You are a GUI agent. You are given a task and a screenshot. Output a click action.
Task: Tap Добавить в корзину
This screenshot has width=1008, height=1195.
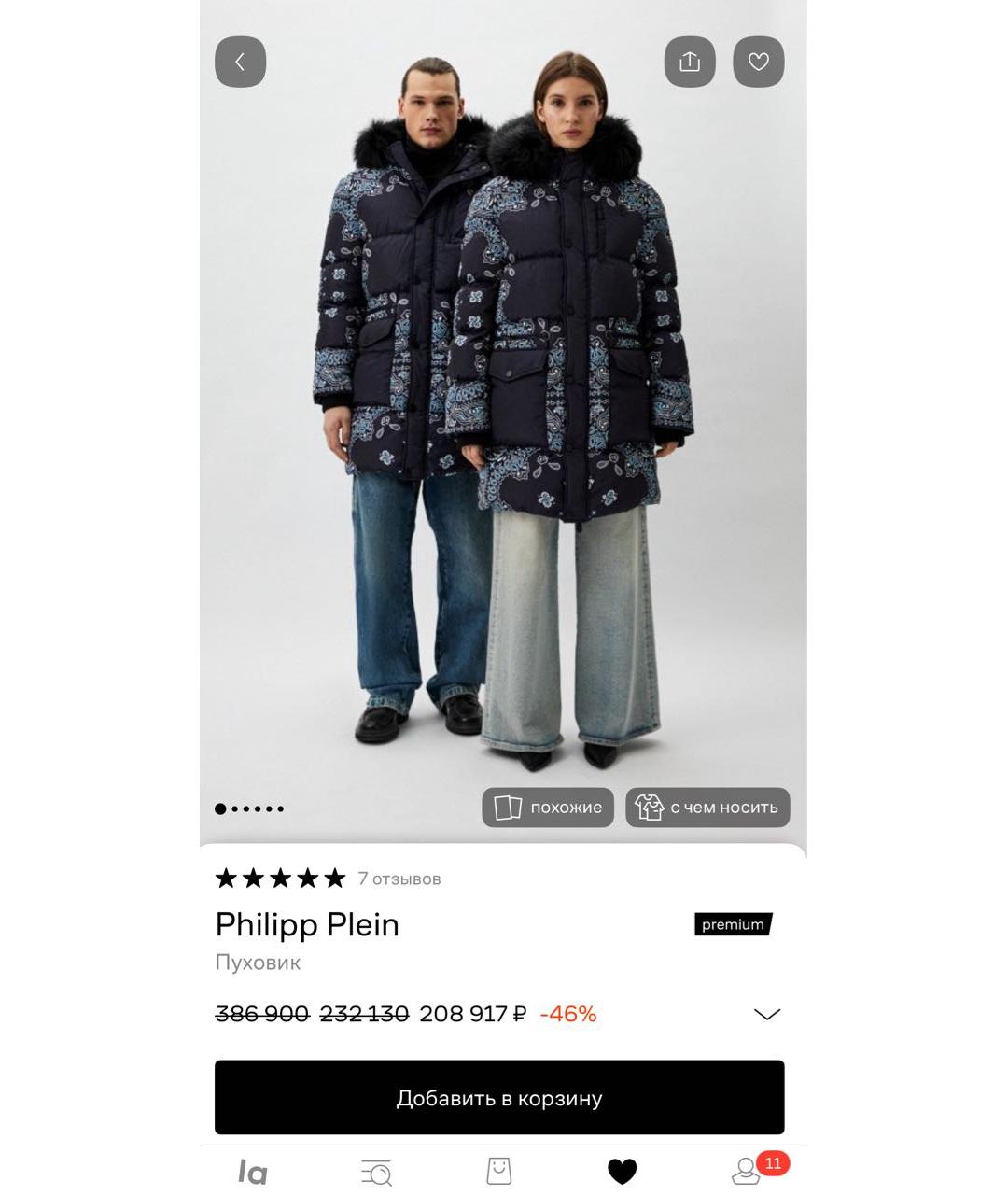499,1097
